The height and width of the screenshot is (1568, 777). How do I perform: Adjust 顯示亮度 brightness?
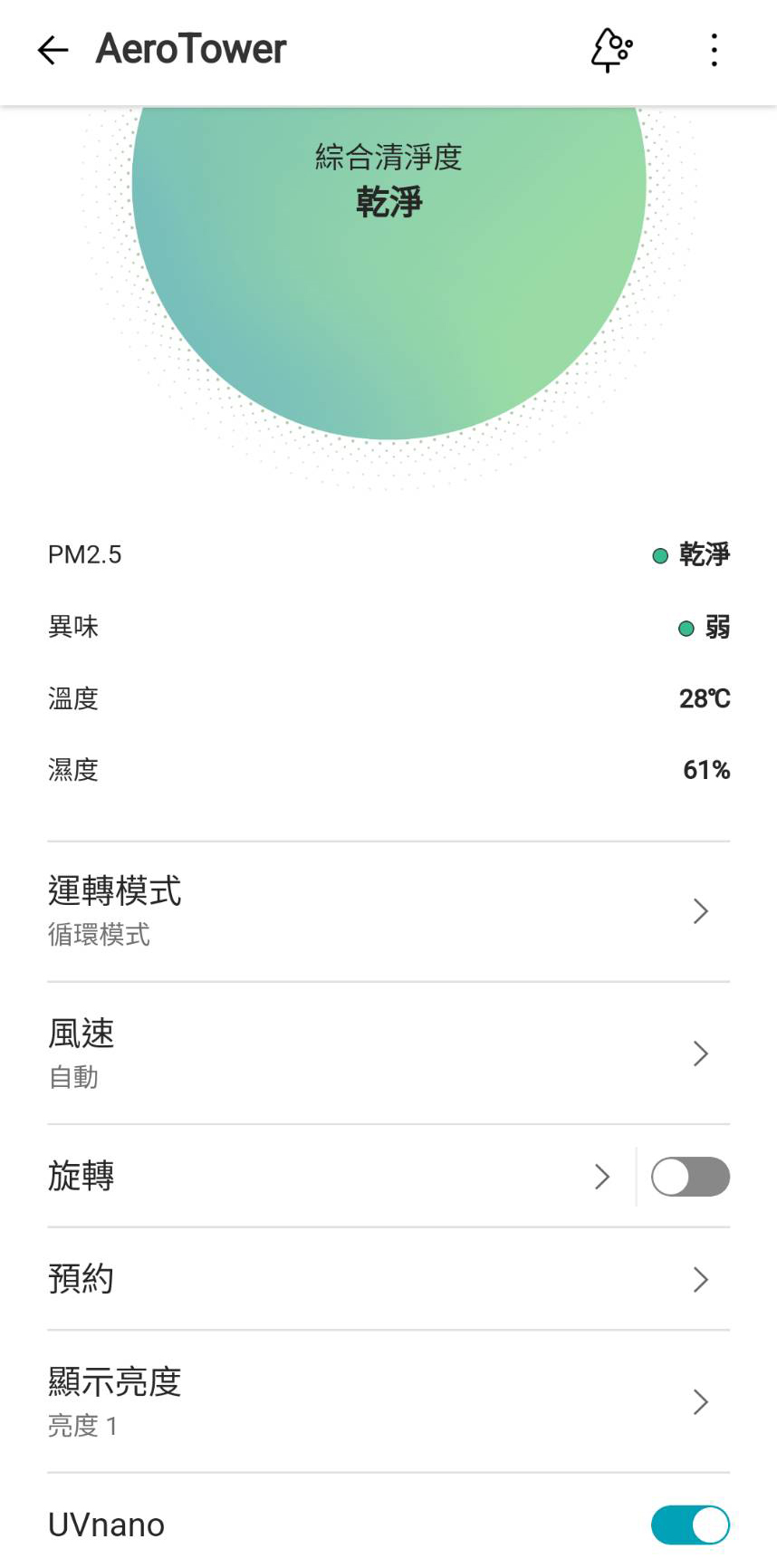[x=388, y=1401]
